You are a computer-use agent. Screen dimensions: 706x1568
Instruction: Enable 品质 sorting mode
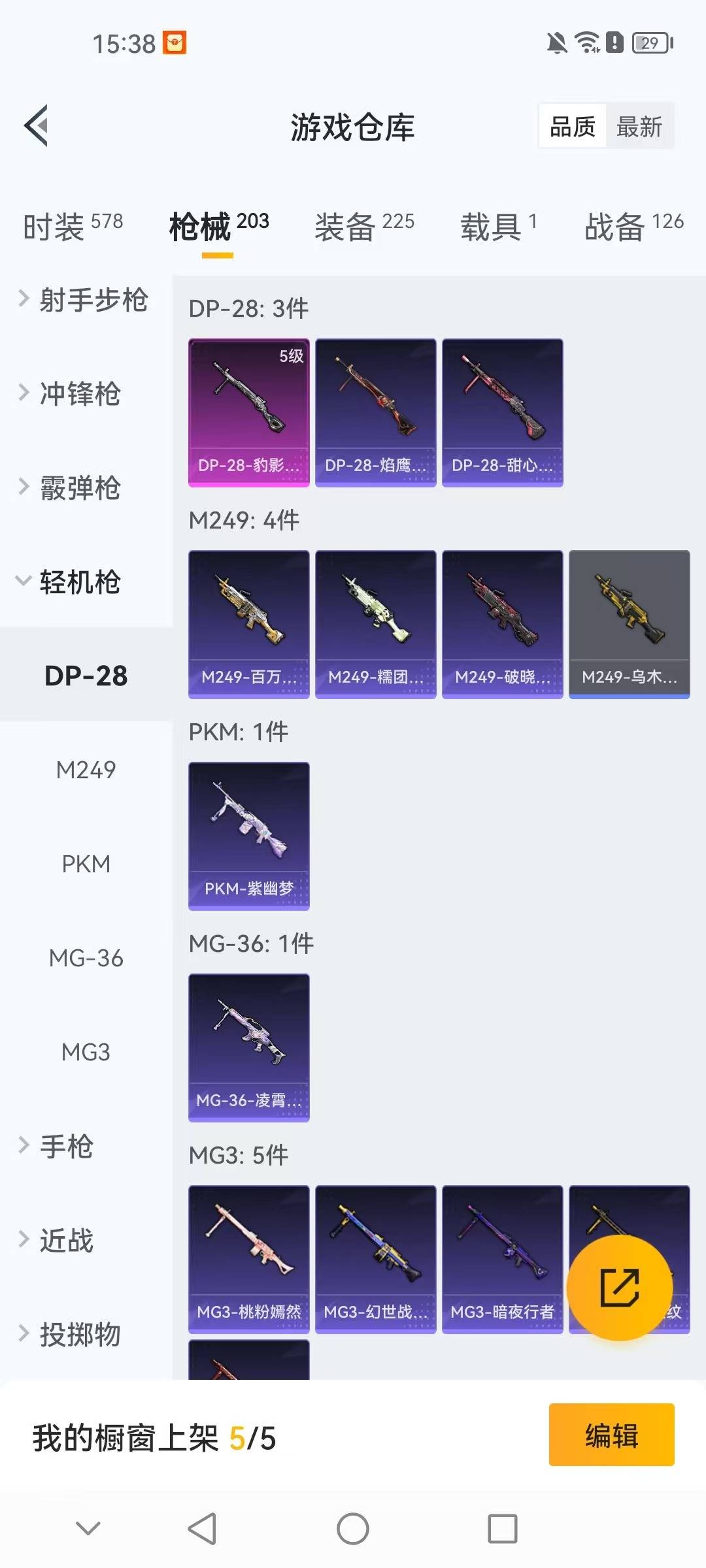(571, 126)
